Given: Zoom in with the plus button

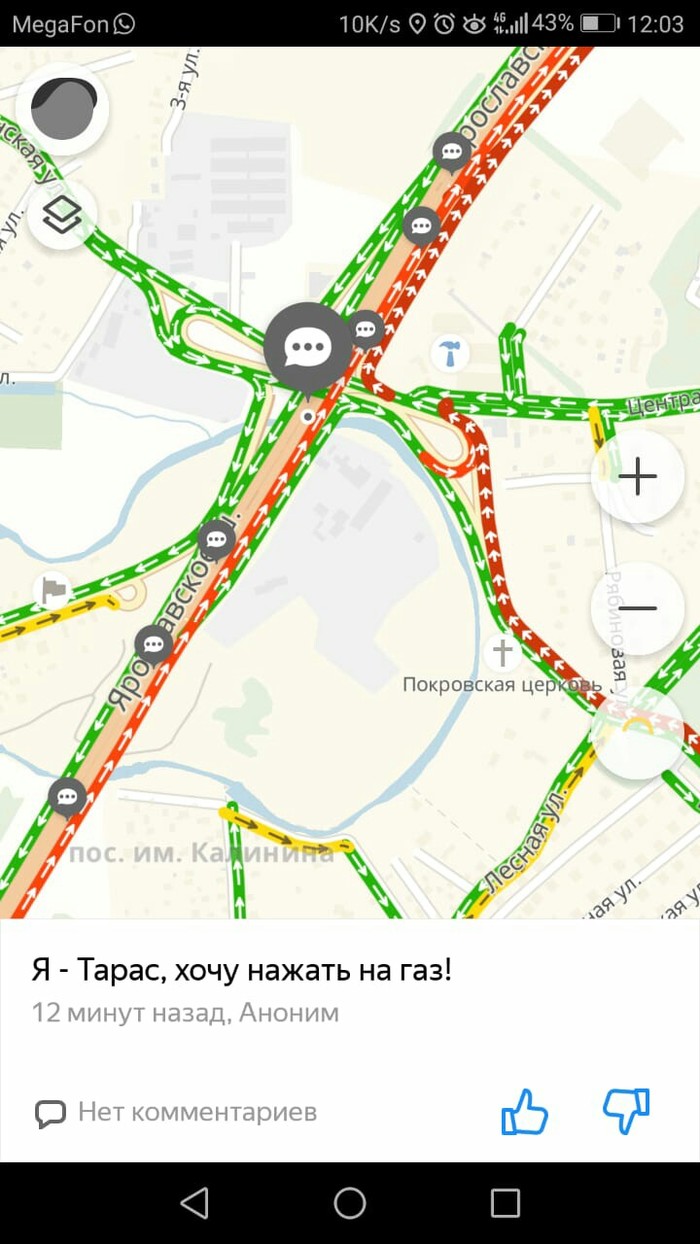Looking at the screenshot, I should pyautogui.click(x=637, y=477).
